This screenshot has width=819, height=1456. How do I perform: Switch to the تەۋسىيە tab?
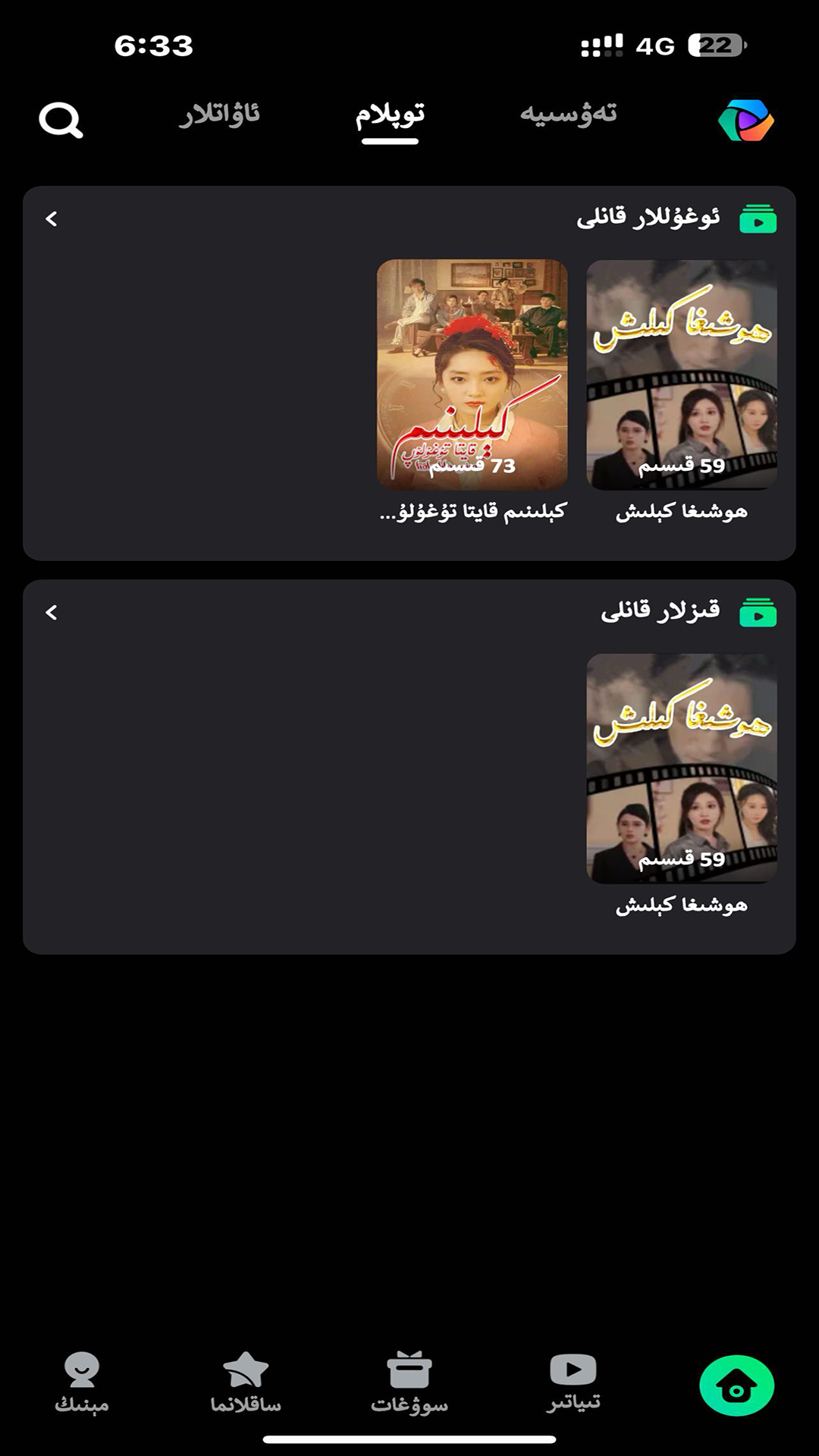[568, 115]
